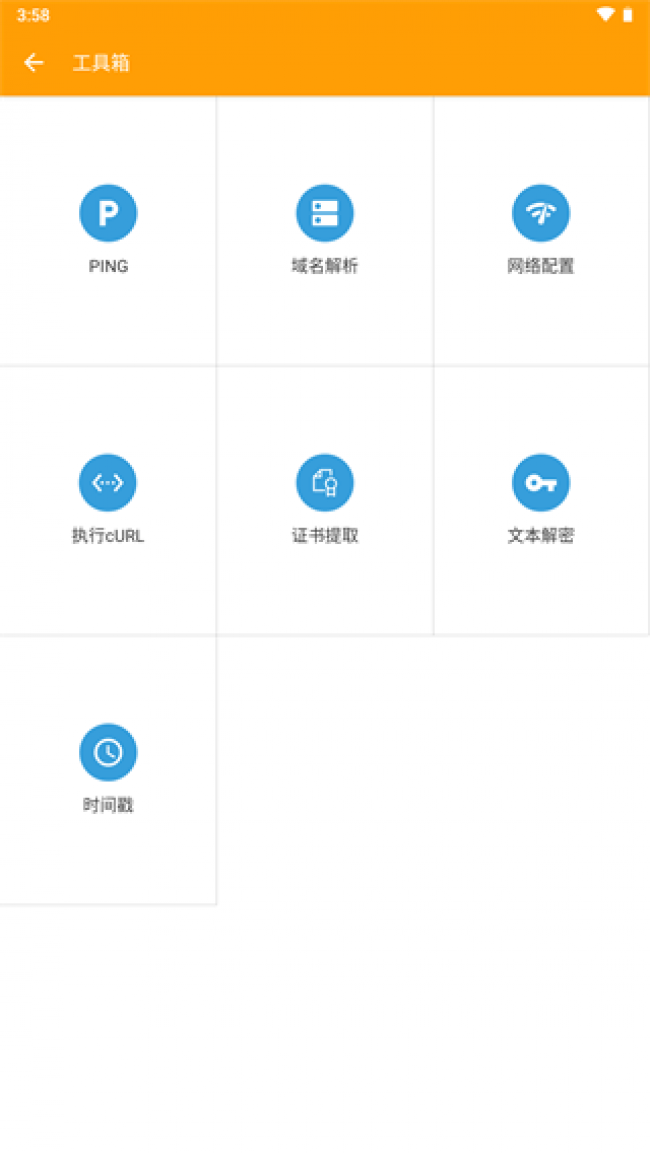Select the 文本解密 tool
This screenshot has width=650, height=1153.
click(x=541, y=500)
